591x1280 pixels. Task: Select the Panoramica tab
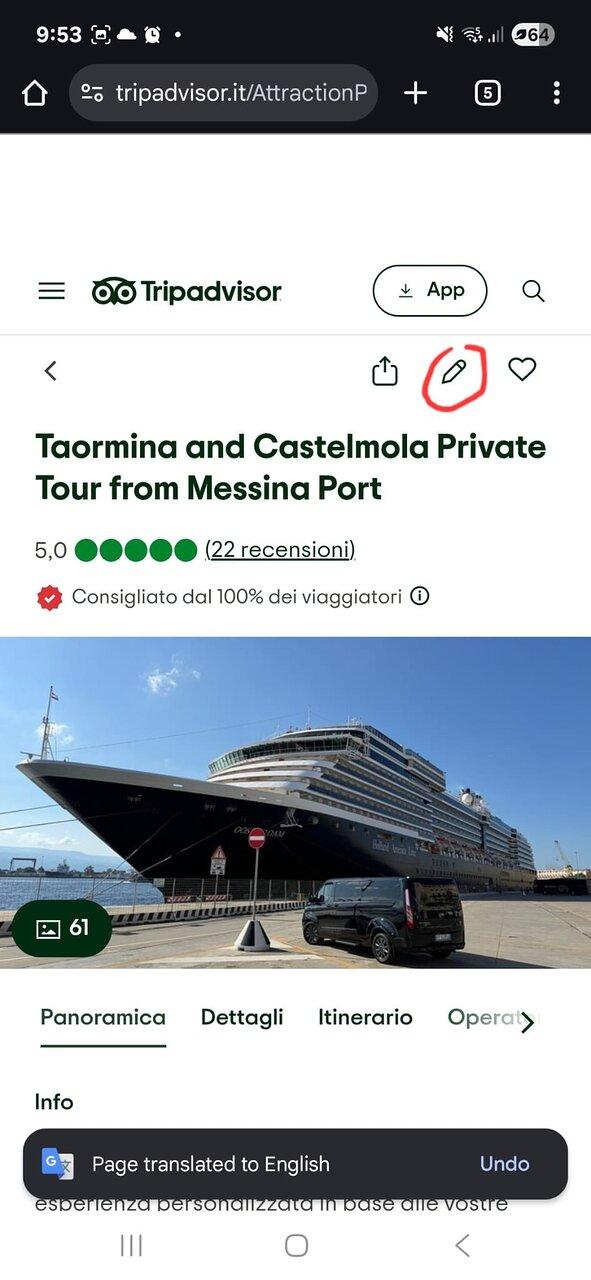point(103,1017)
